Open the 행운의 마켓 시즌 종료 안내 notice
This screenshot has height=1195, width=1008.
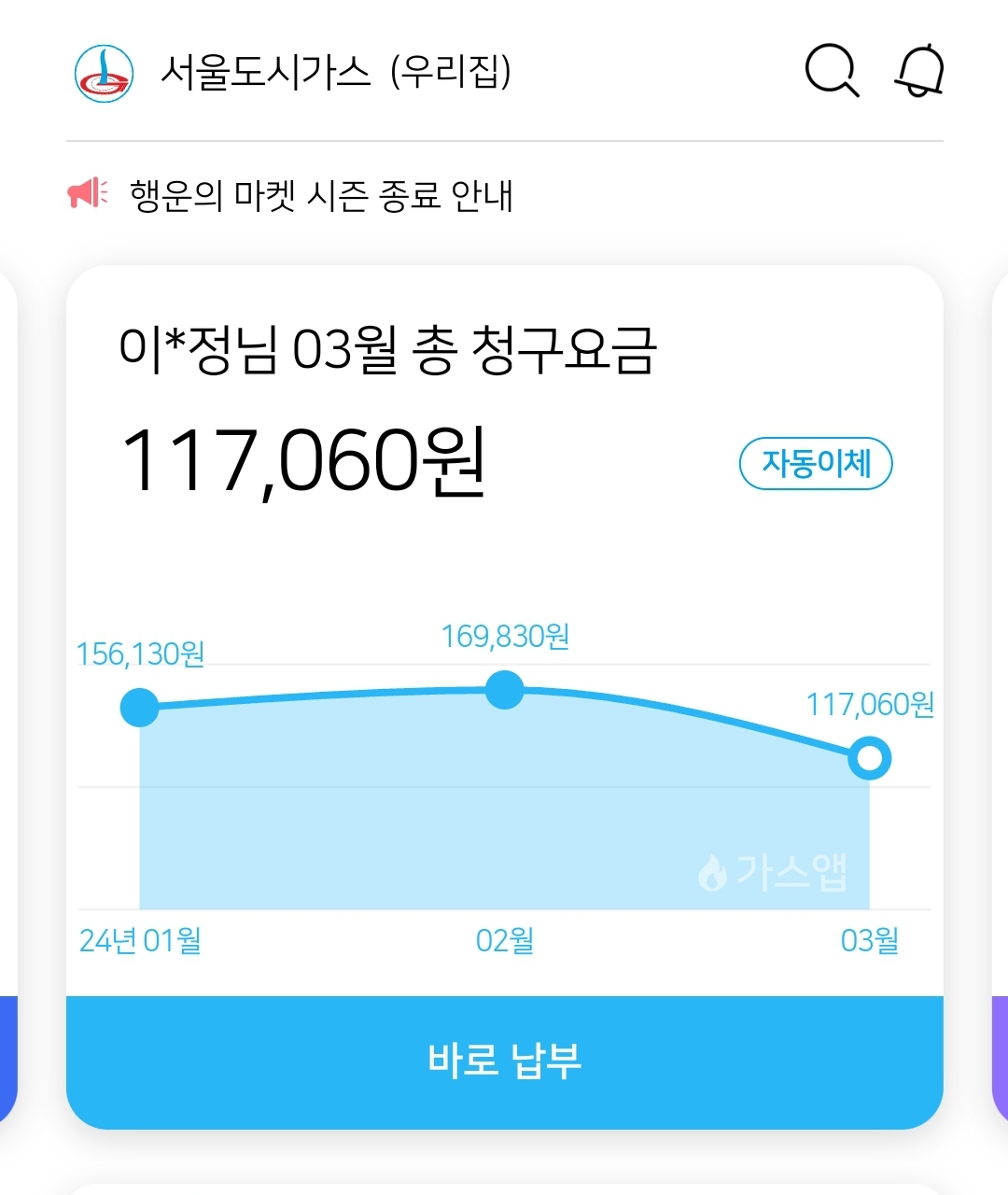[x=321, y=196]
